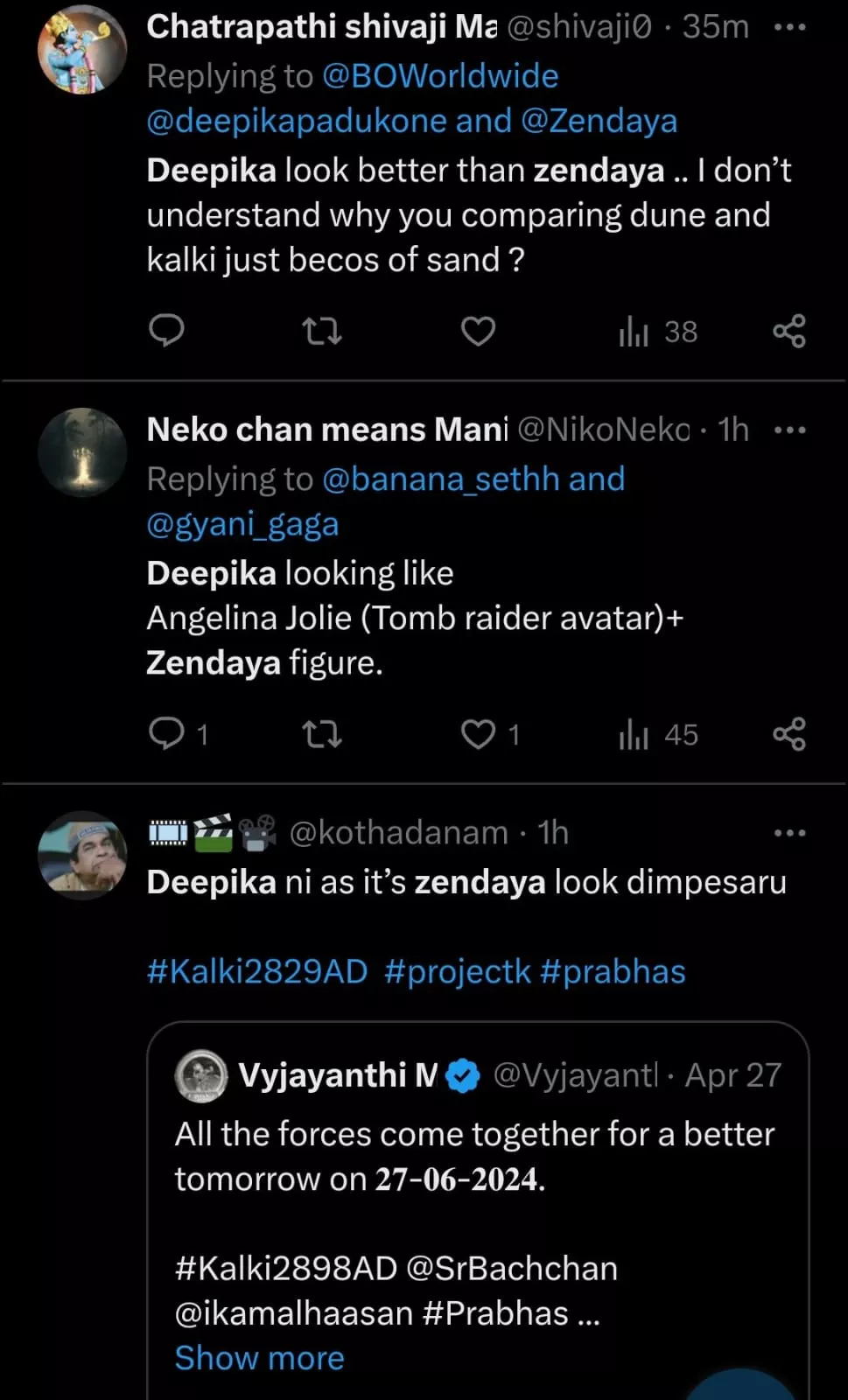Open the @BOWorldwide mention link
The width and height of the screenshot is (848, 1400).
click(440, 76)
